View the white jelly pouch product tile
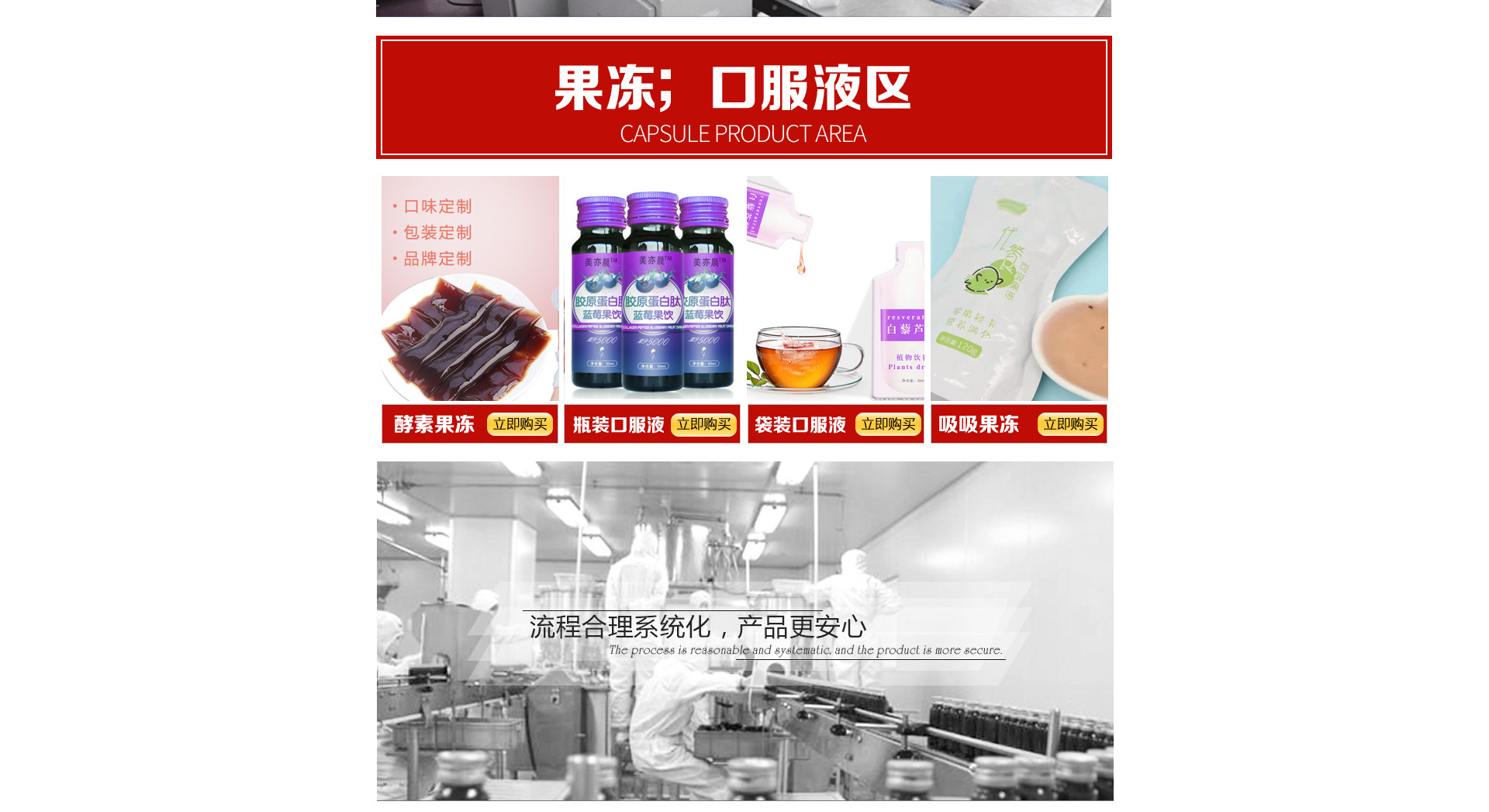This screenshot has height=812, width=1489. tap(1019, 289)
